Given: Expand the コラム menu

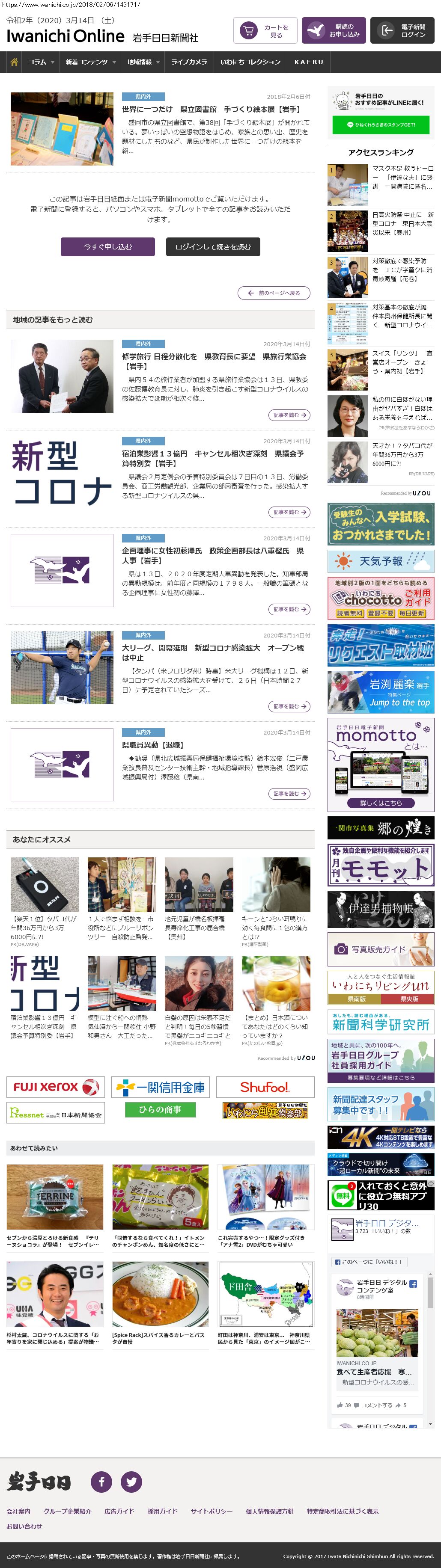Looking at the screenshot, I should [x=41, y=62].
